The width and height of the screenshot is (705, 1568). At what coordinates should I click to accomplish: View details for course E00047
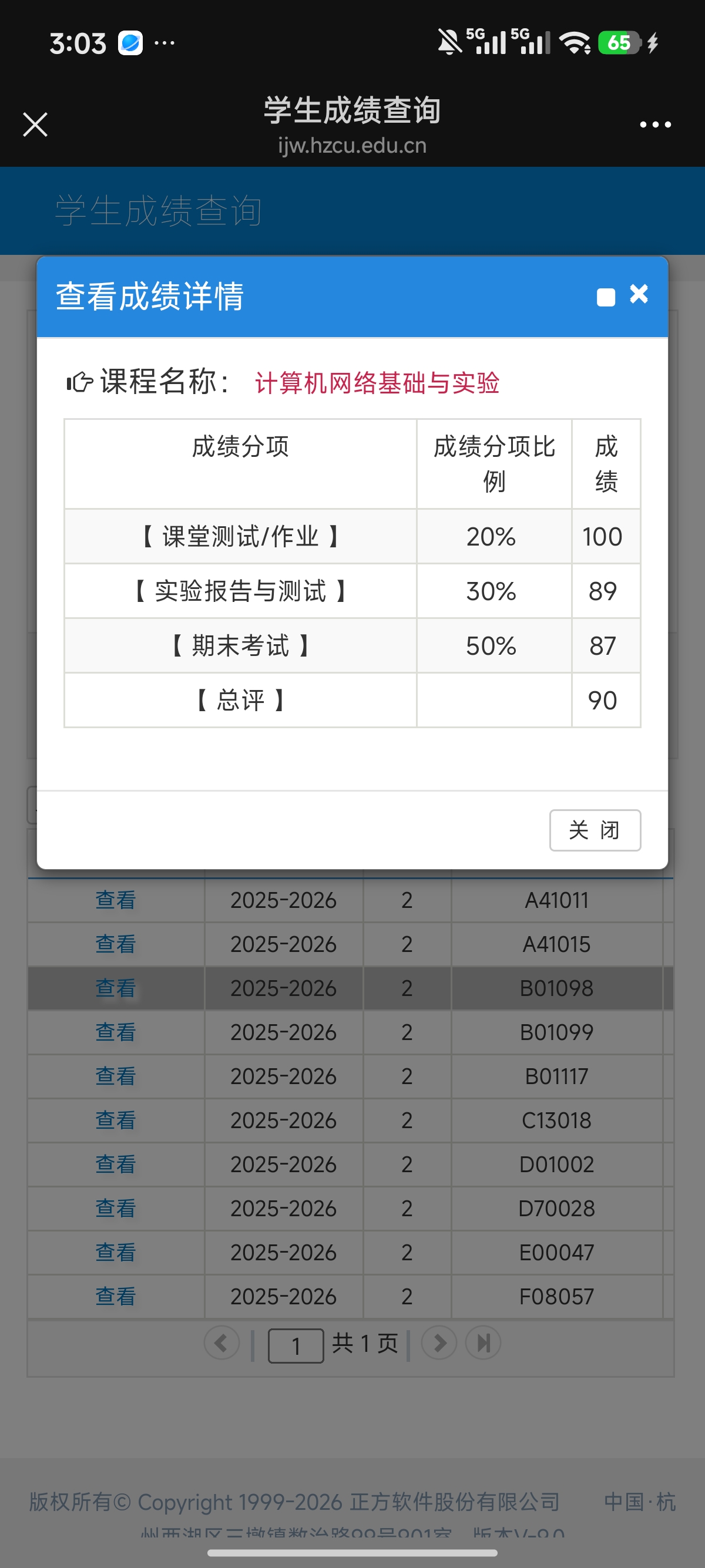point(116,1252)
